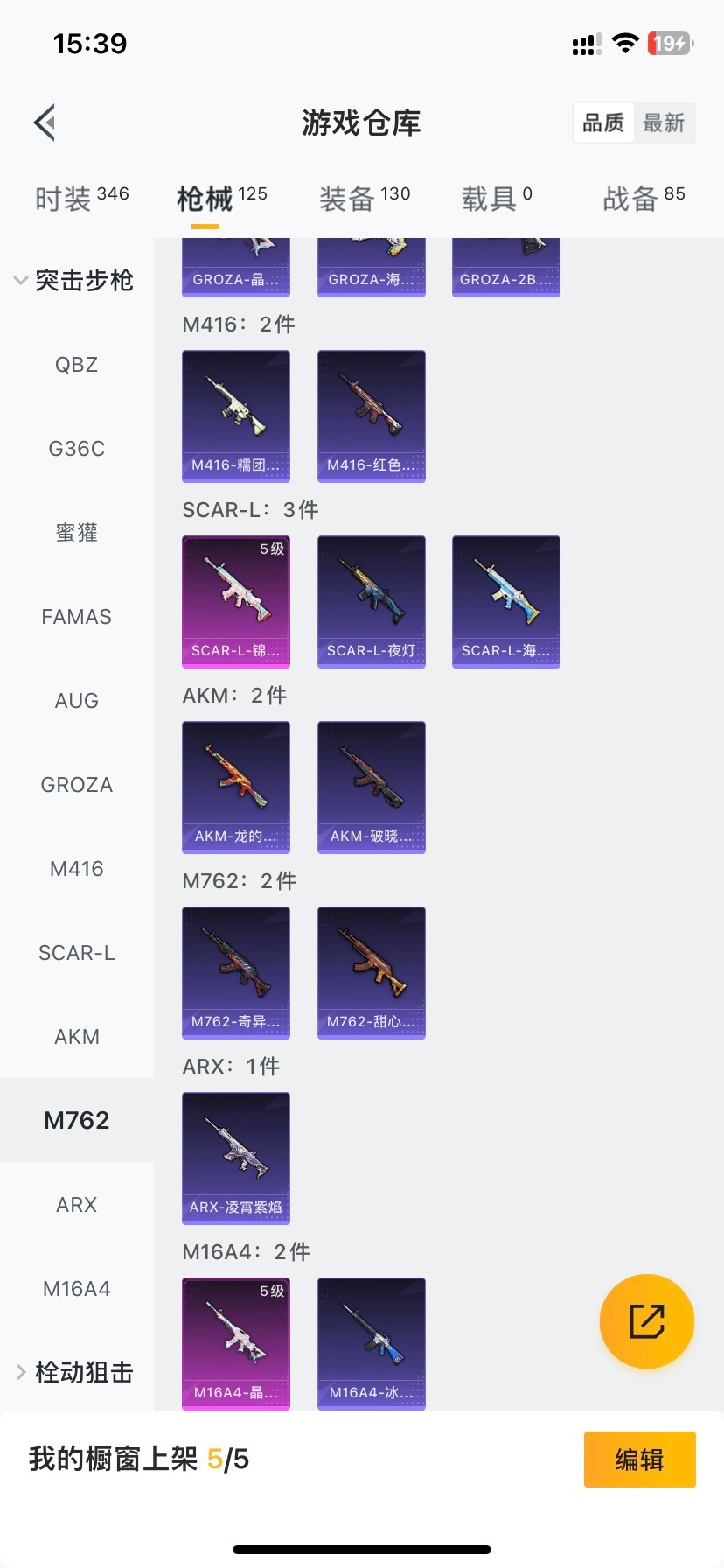
Task: Open the M416-糯团 skin card
Action: [236, 416]
